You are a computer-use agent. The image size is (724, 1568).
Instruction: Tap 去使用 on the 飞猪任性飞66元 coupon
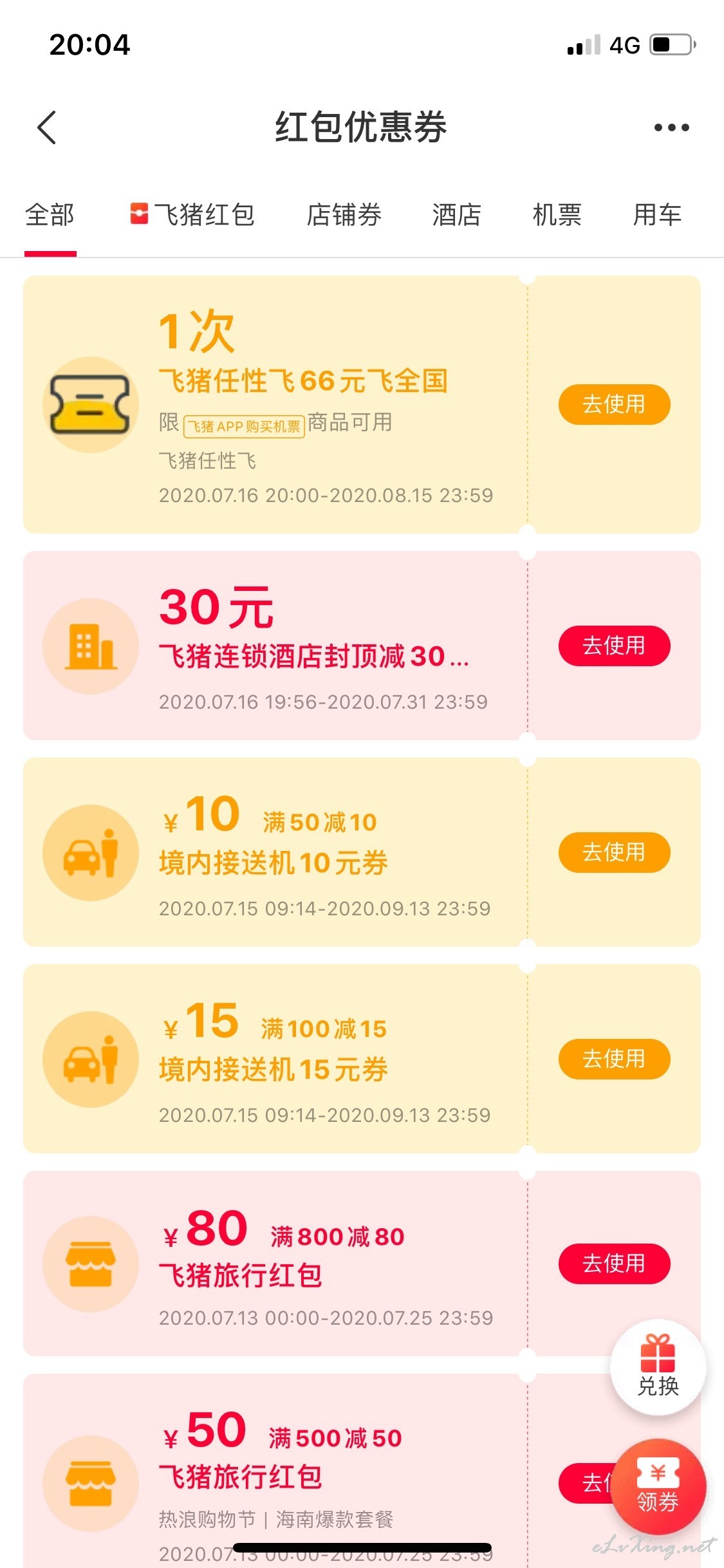[614, 404]
